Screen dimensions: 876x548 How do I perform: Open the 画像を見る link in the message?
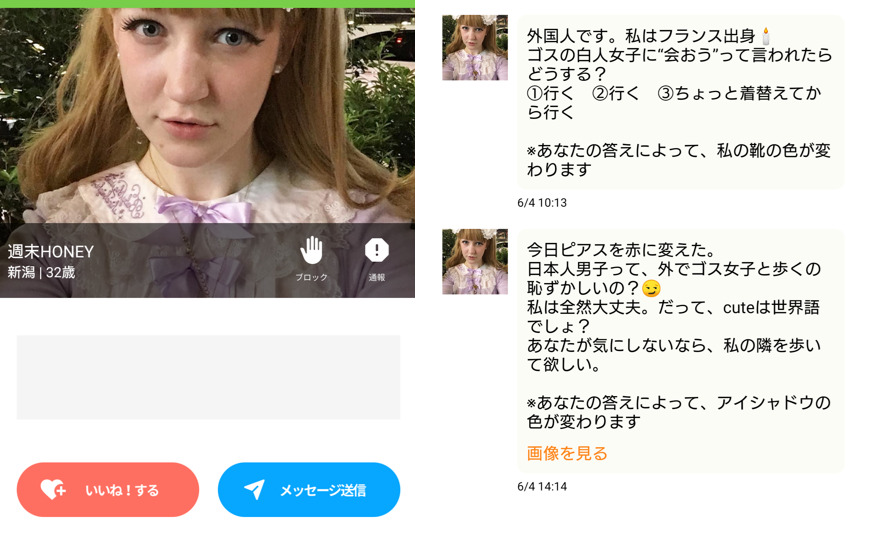[567, 453]
